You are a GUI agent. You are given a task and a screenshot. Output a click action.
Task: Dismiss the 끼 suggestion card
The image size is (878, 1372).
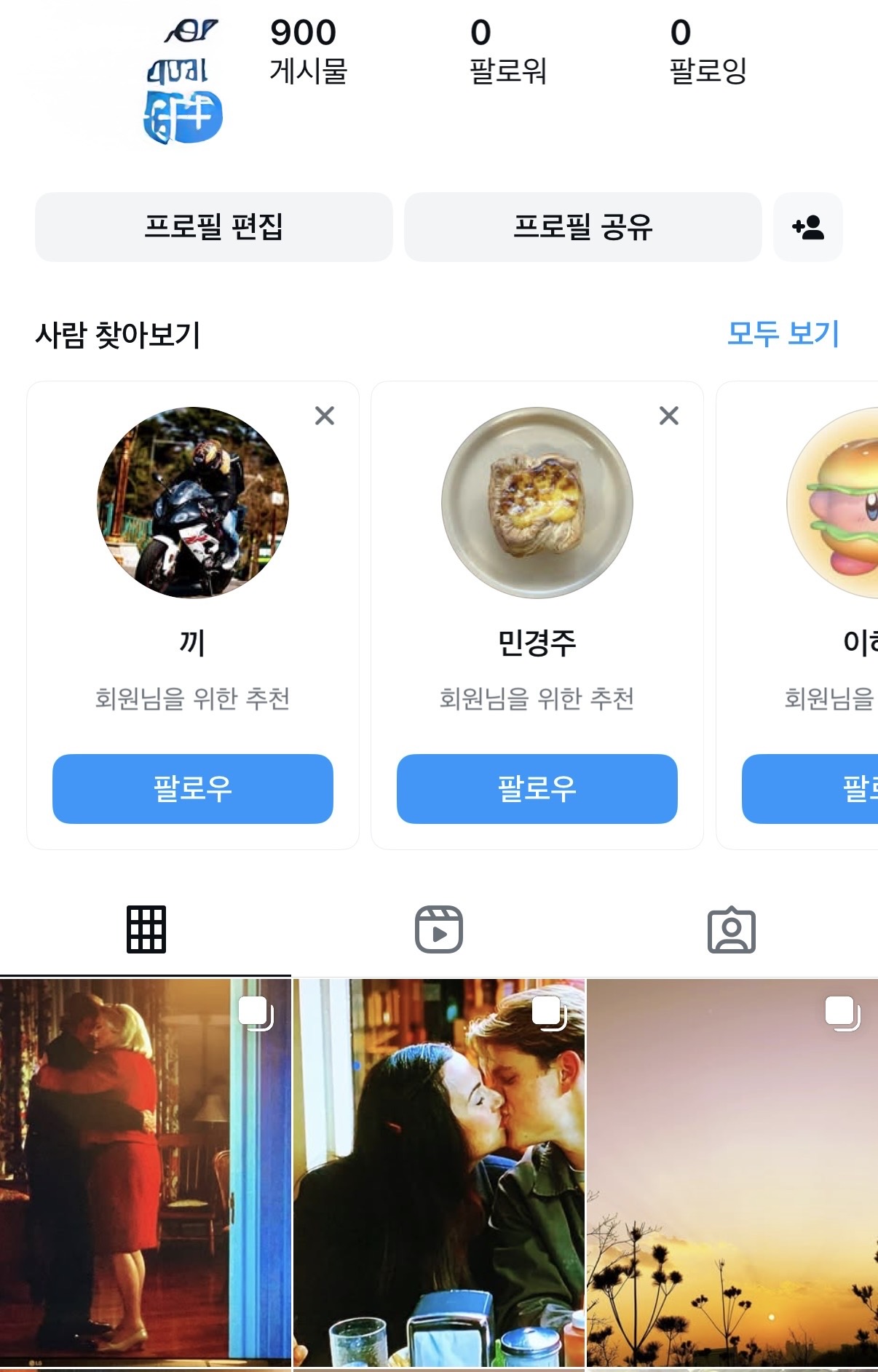(325, 416)
